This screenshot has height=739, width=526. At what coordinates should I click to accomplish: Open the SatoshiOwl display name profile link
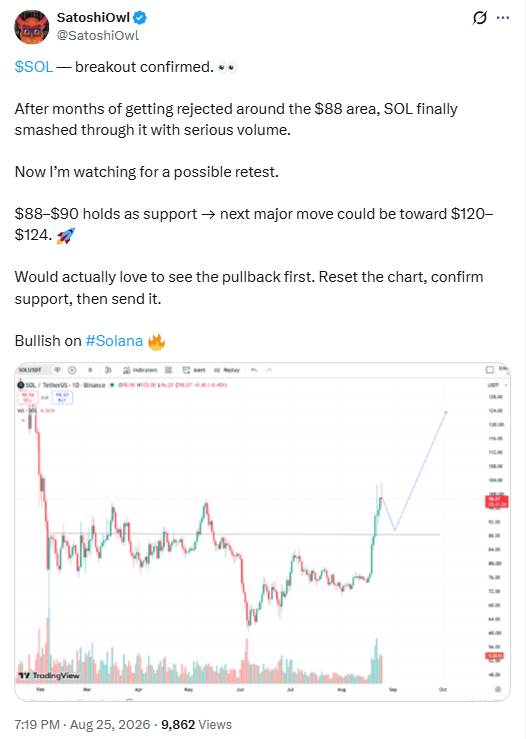click(x=93, y=17)
